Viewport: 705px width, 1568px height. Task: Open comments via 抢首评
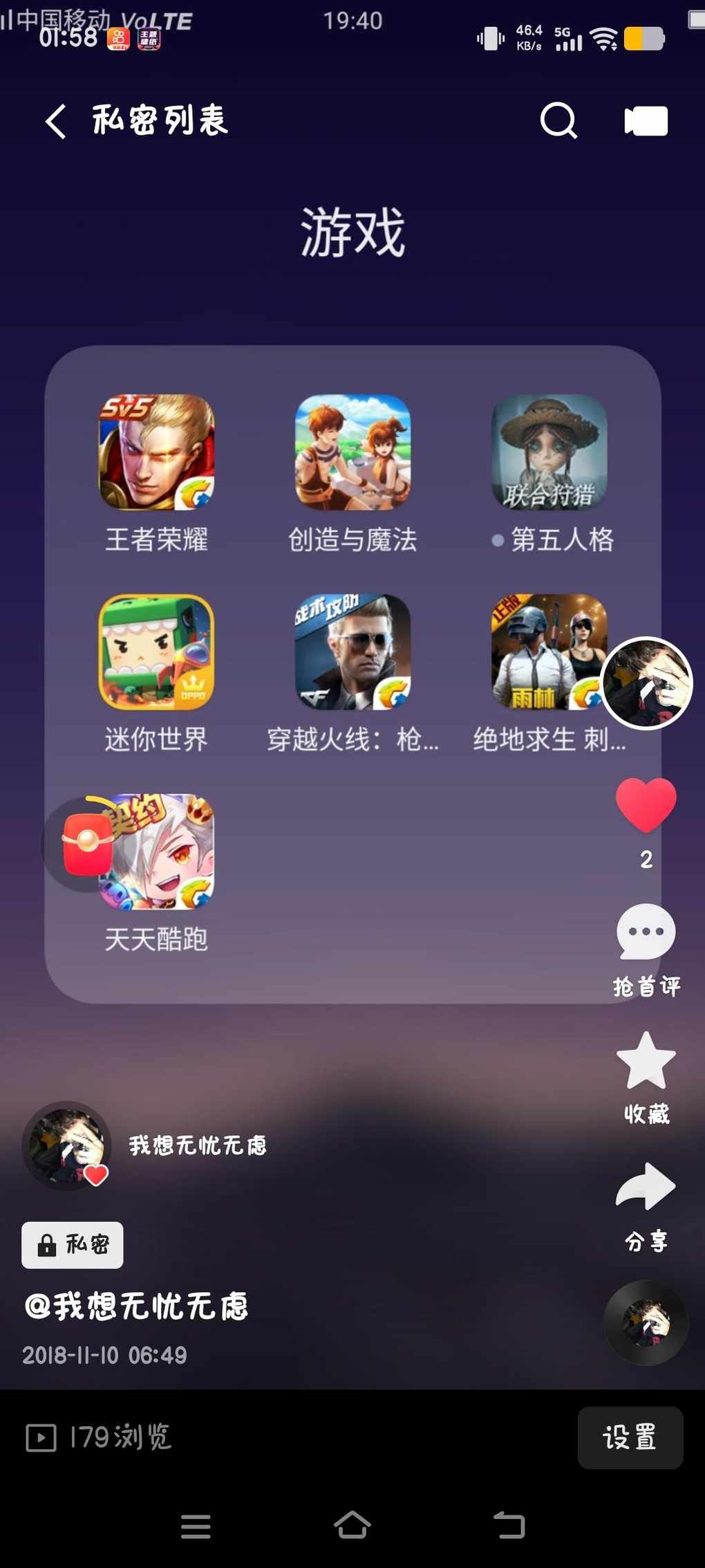646,934
